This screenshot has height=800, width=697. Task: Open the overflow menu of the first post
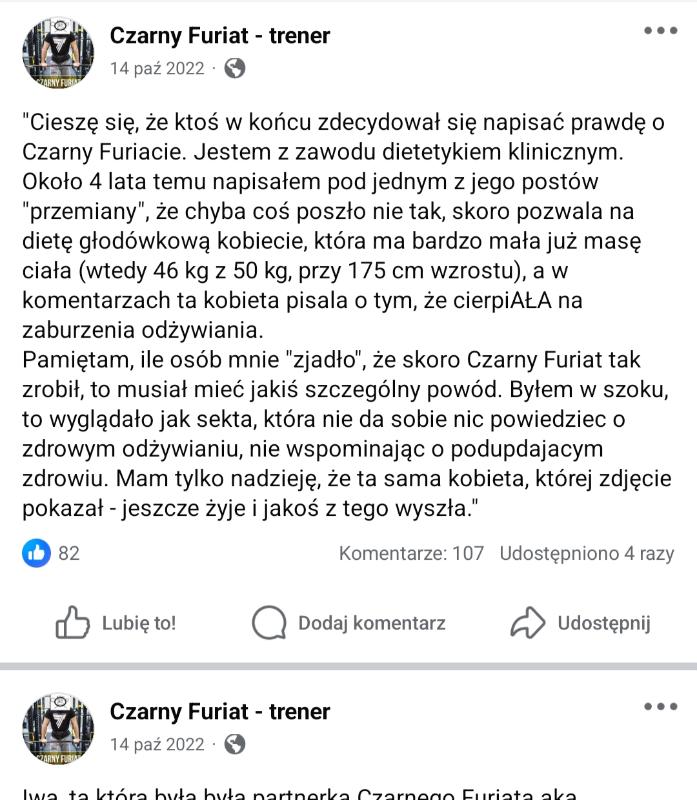pos(660,31)
